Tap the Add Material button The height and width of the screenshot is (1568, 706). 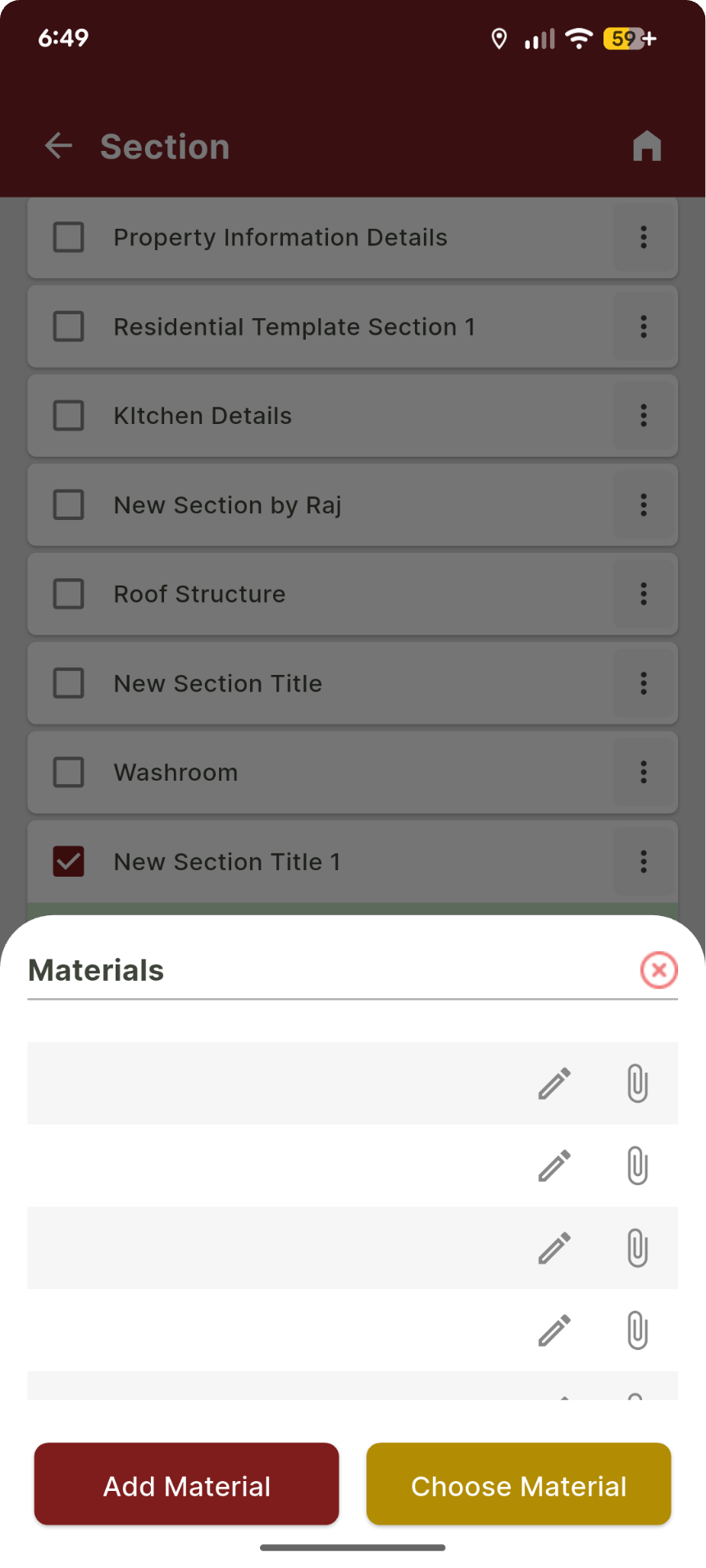[x=186, y=1484]
